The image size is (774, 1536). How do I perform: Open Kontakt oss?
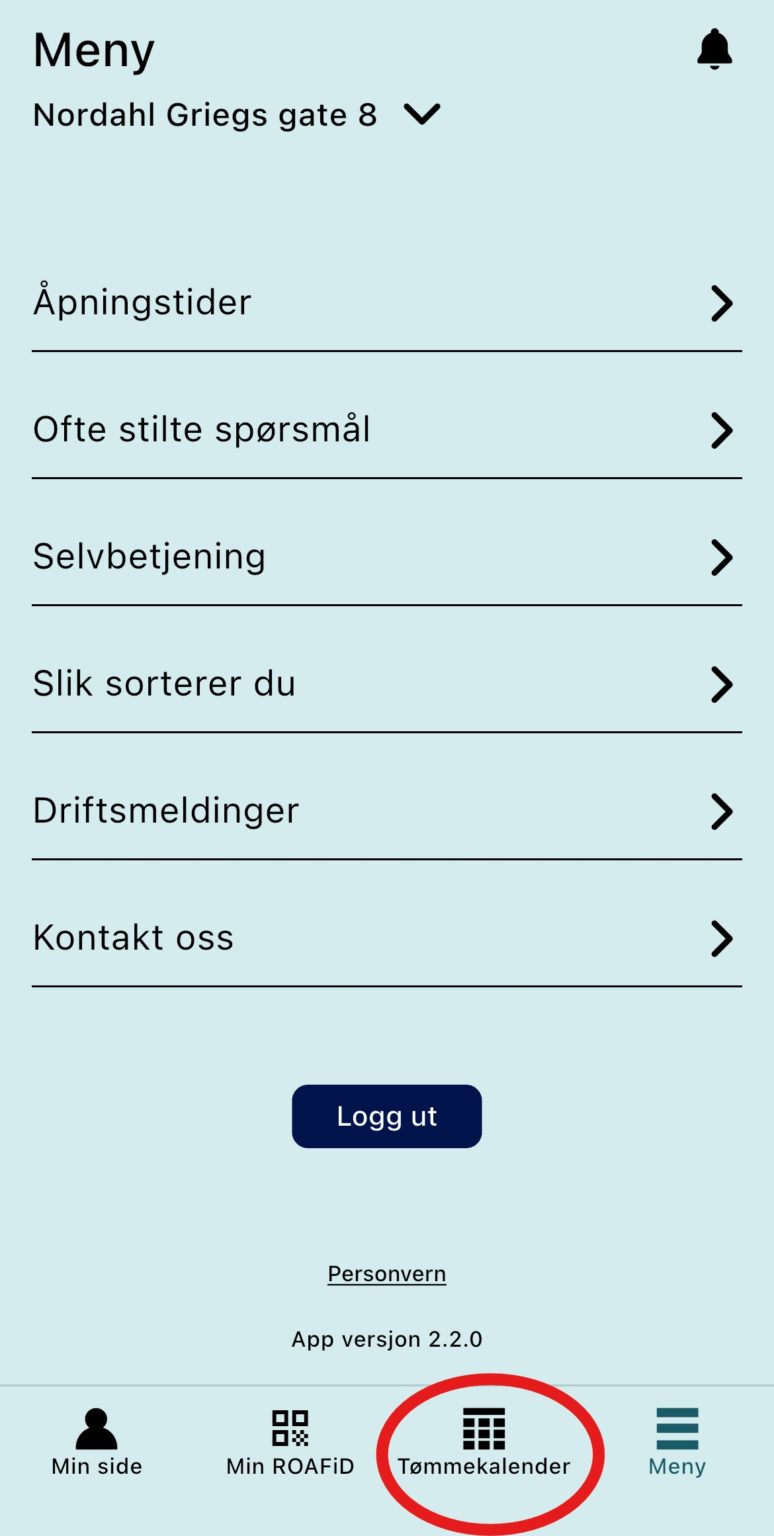387,938
